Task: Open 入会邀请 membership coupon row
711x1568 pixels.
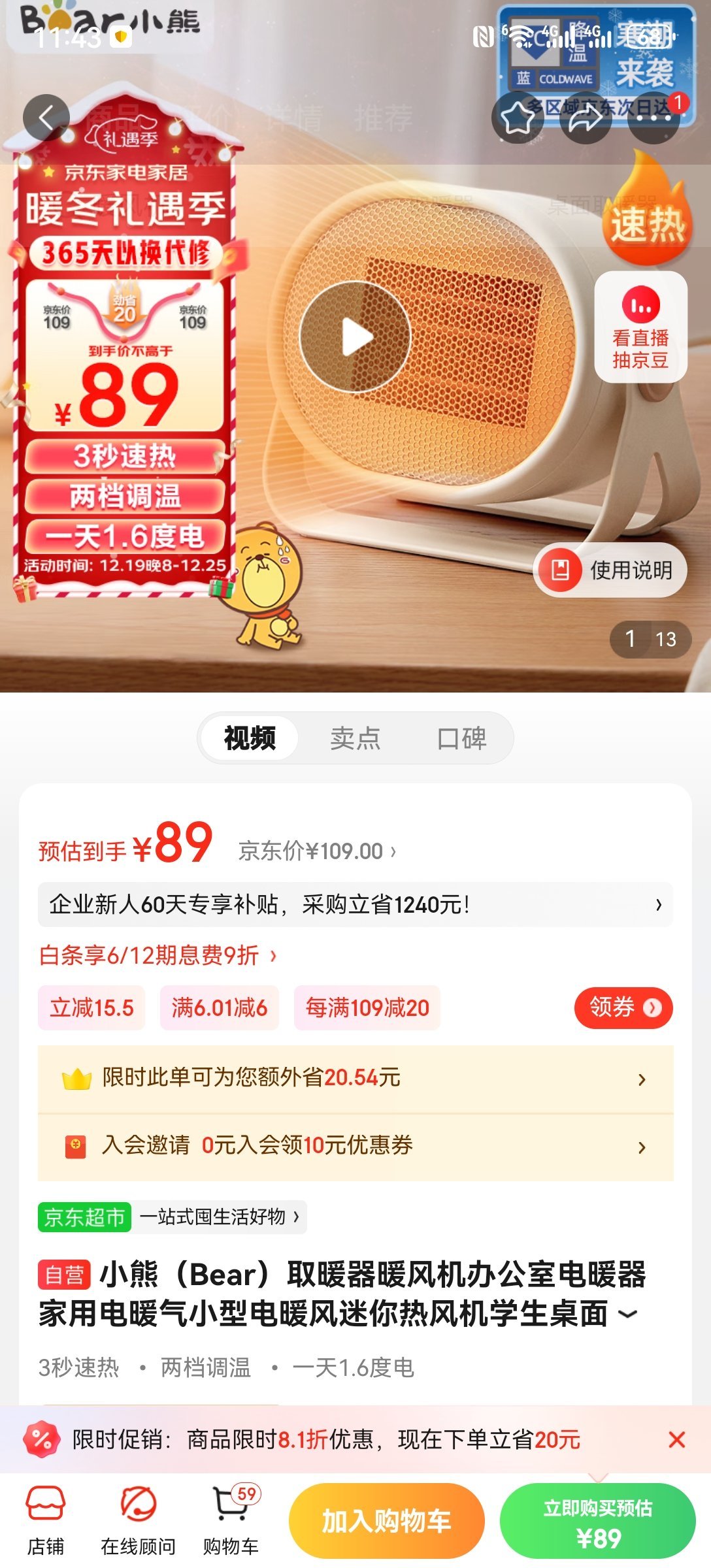Action: coord(355,1146)
